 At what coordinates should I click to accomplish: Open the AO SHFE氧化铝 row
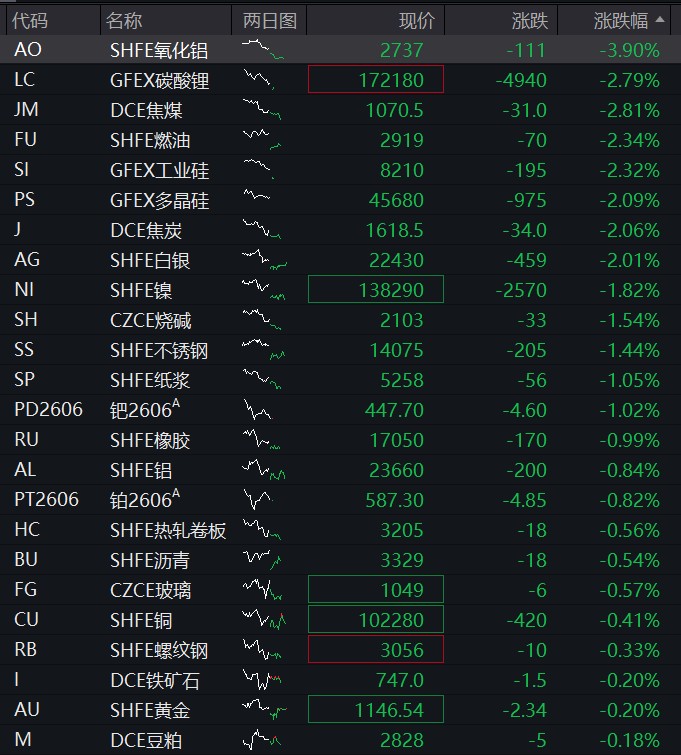coord(340,50)
